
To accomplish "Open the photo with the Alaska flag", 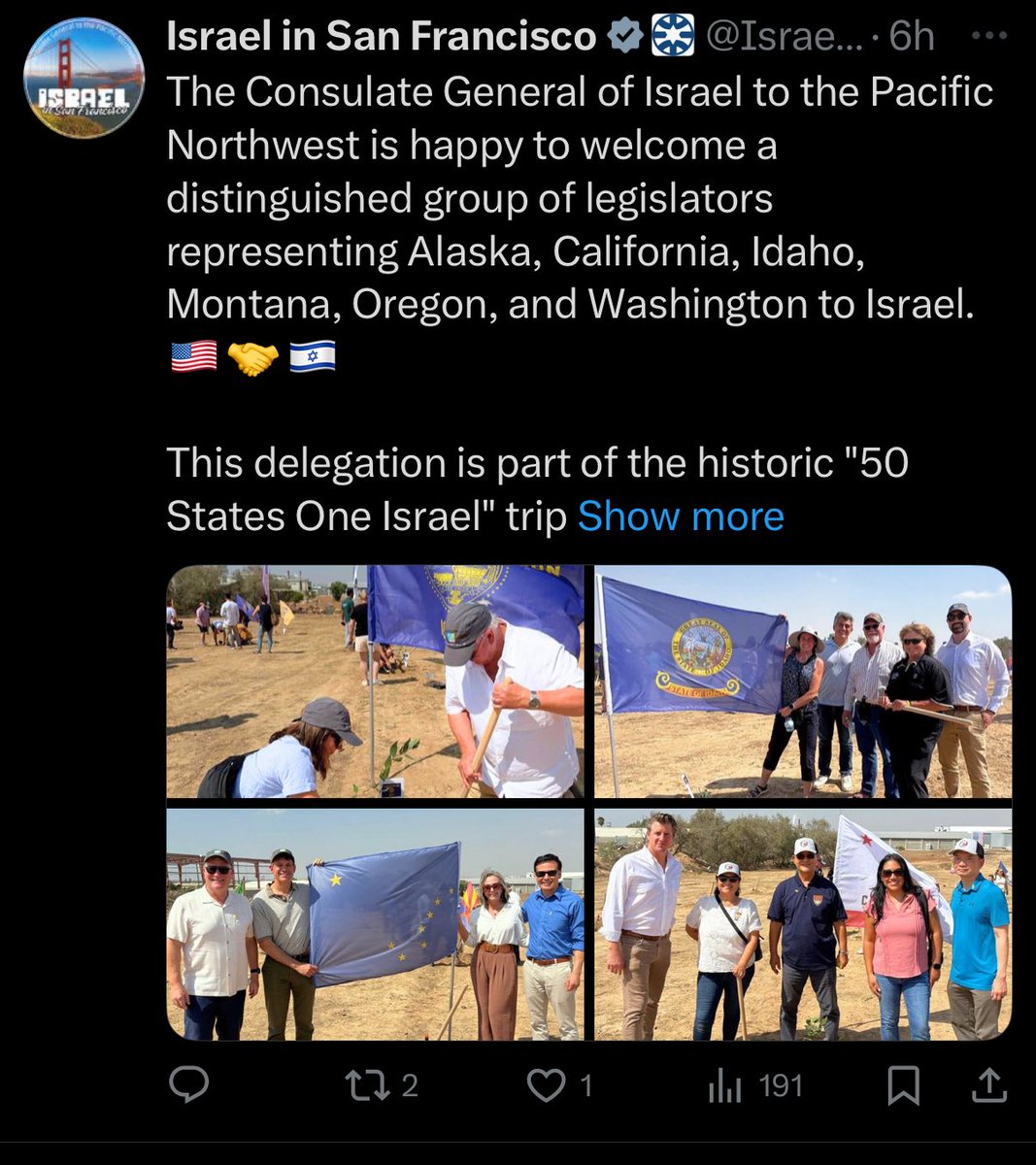I will click(x=375, y=924).
